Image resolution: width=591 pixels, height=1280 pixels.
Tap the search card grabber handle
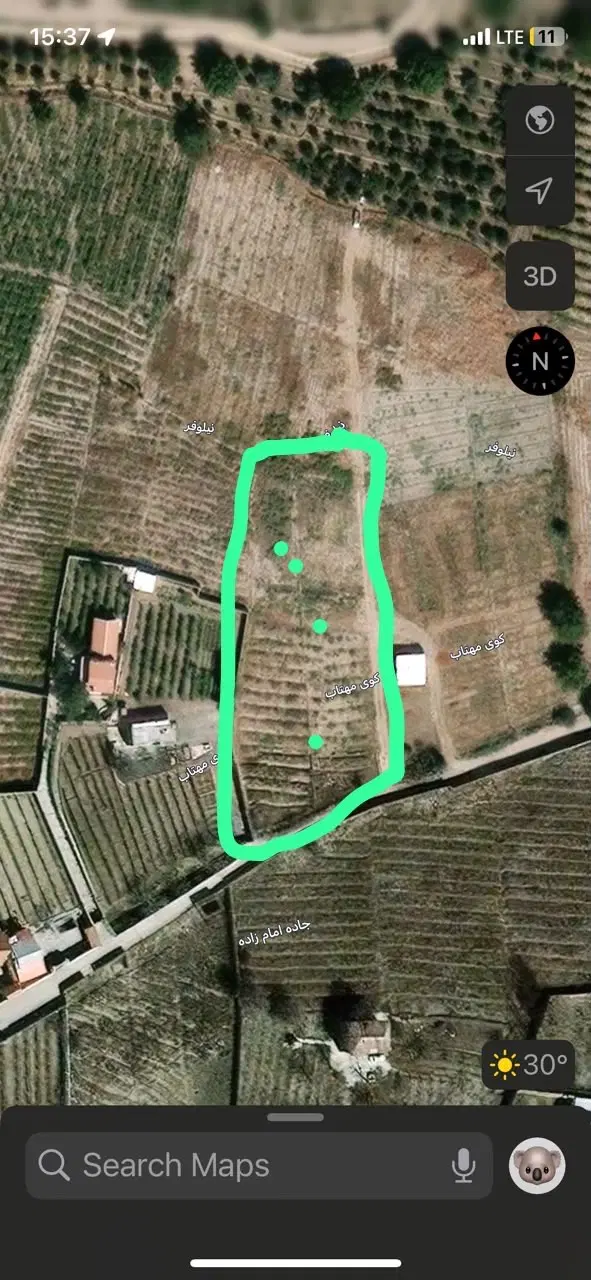(x=296, y=1117)
